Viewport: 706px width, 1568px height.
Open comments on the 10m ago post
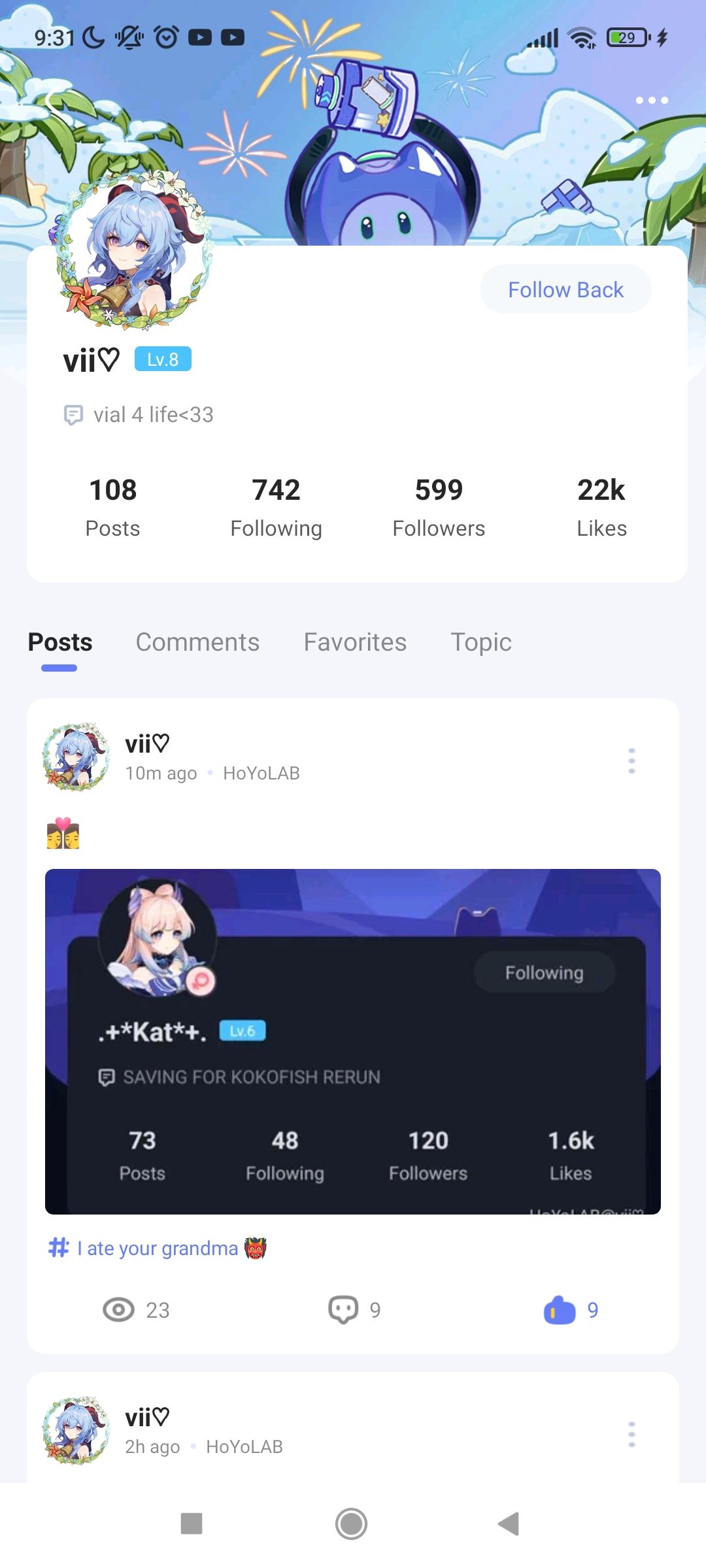pos(354,1310)
